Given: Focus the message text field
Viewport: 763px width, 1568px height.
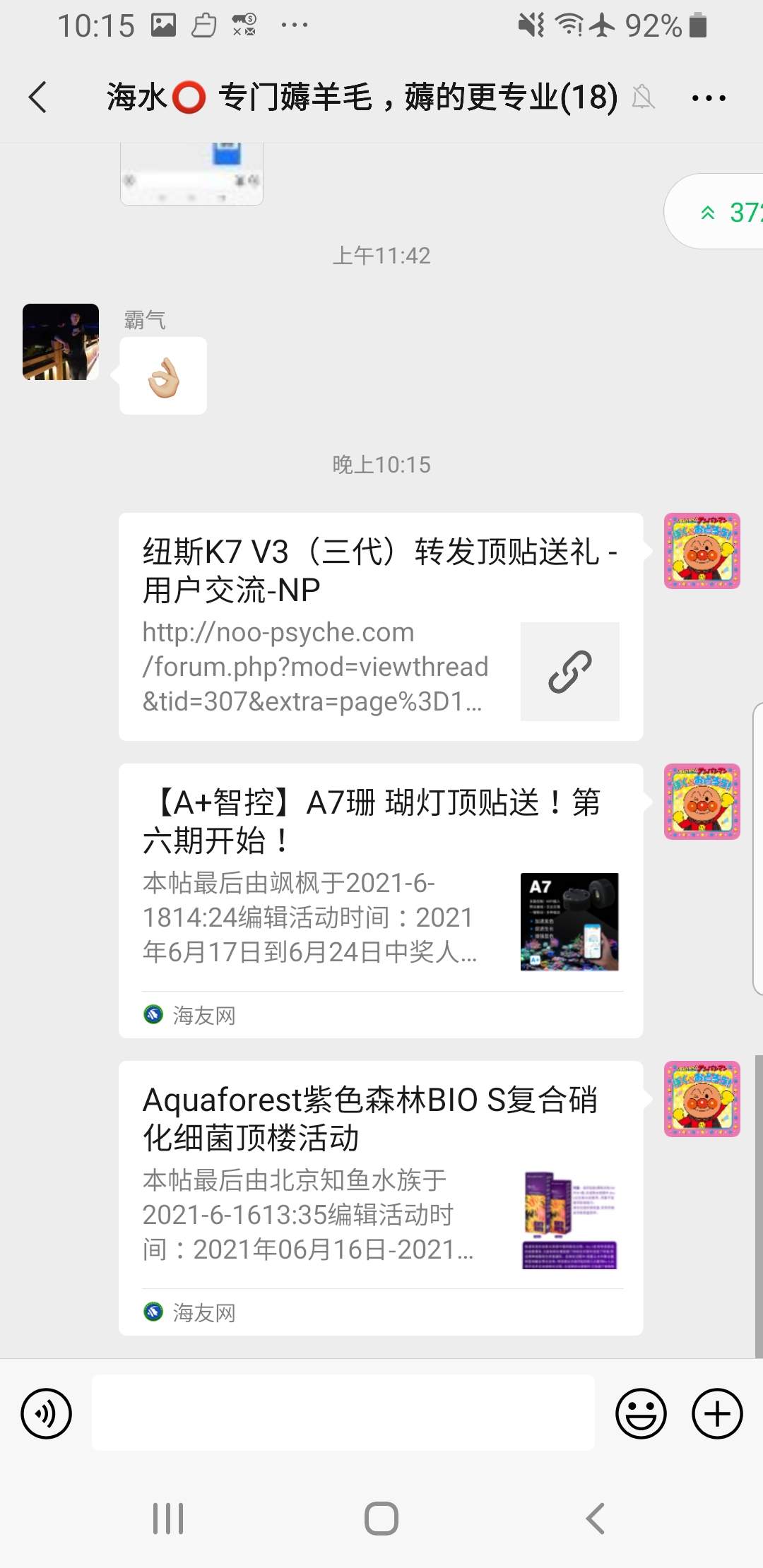Looking at the screenshot, I should (x=343, y=1413).
